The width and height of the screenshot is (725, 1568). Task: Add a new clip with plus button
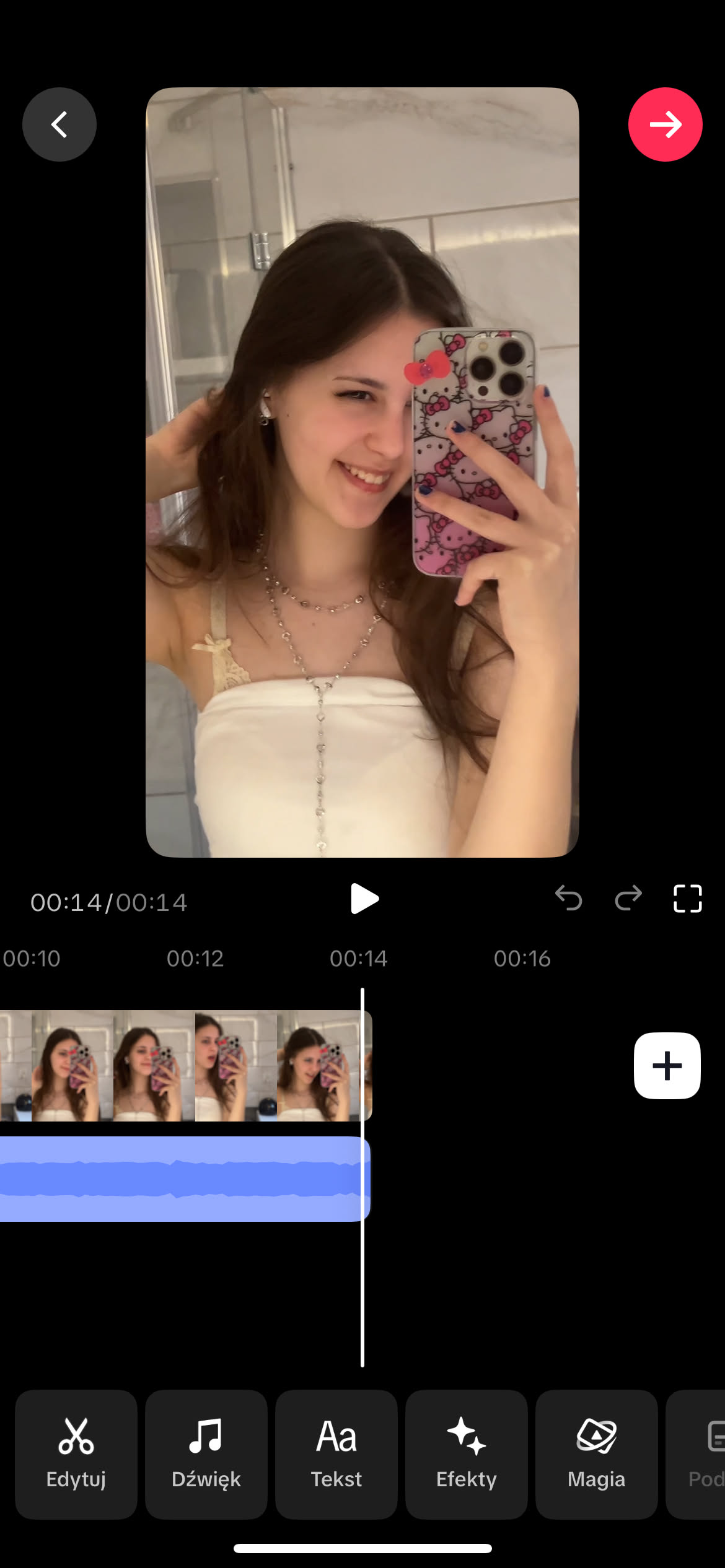coord(667,1066)
